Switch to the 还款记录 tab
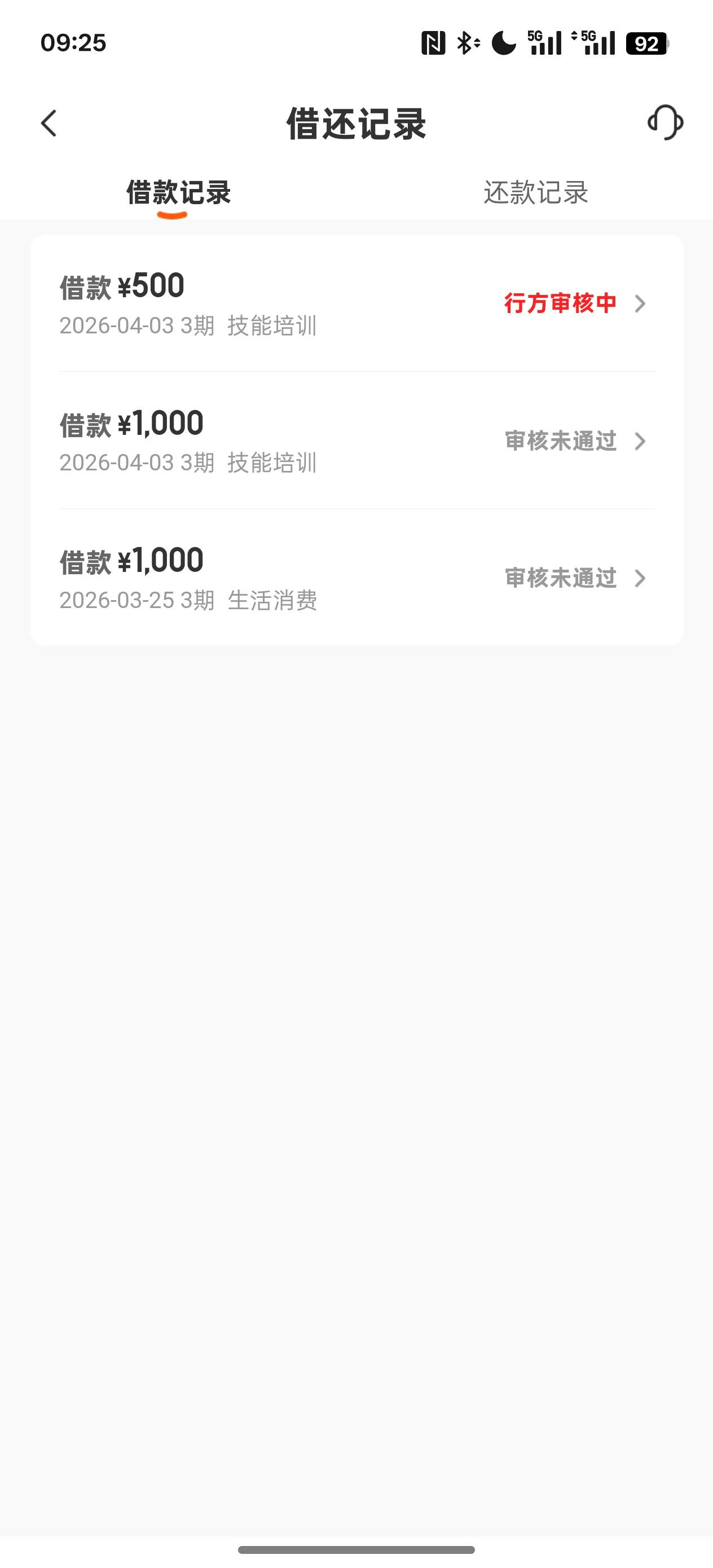The width and height of the screenshot is (713, 1568). tap(536, 193)
